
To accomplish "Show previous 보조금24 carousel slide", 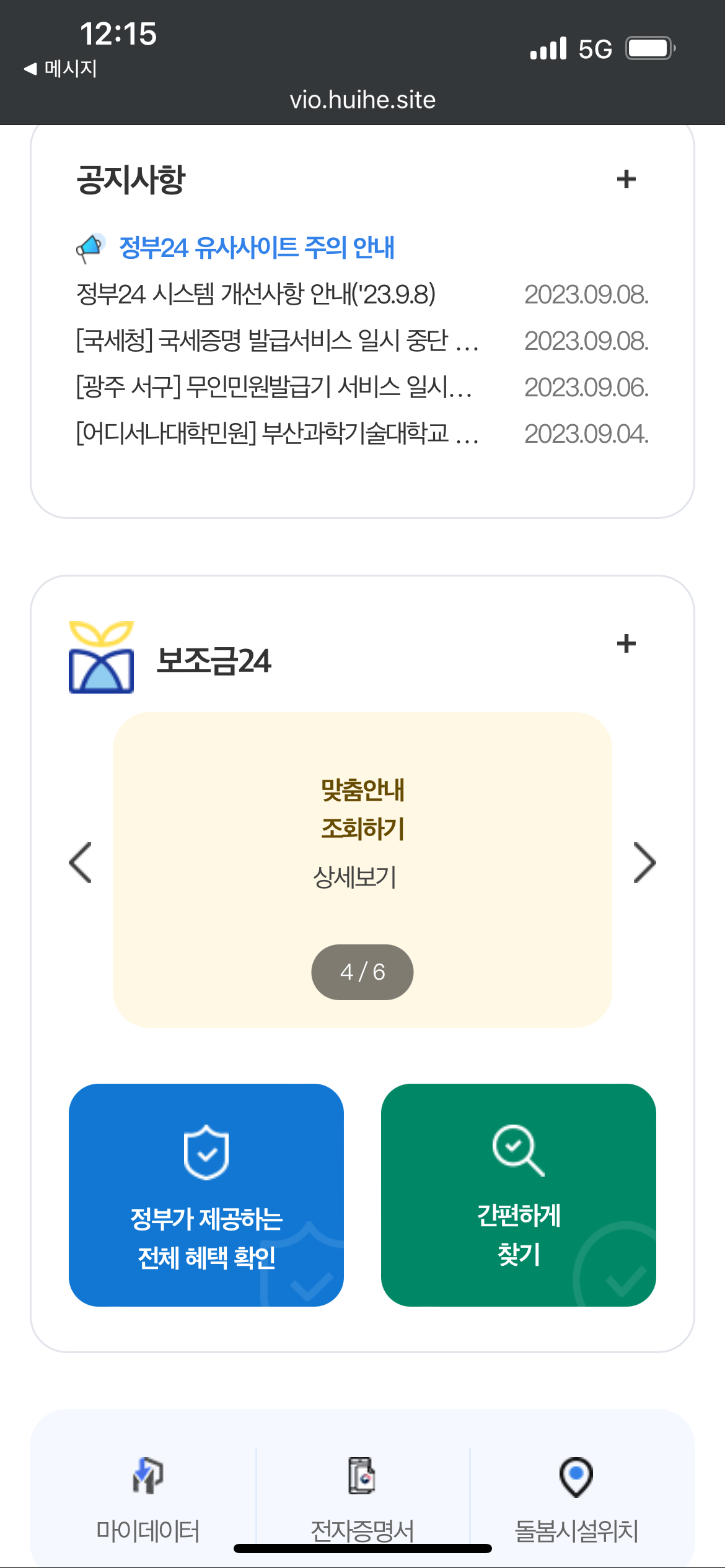I will (x=81, y=862).
